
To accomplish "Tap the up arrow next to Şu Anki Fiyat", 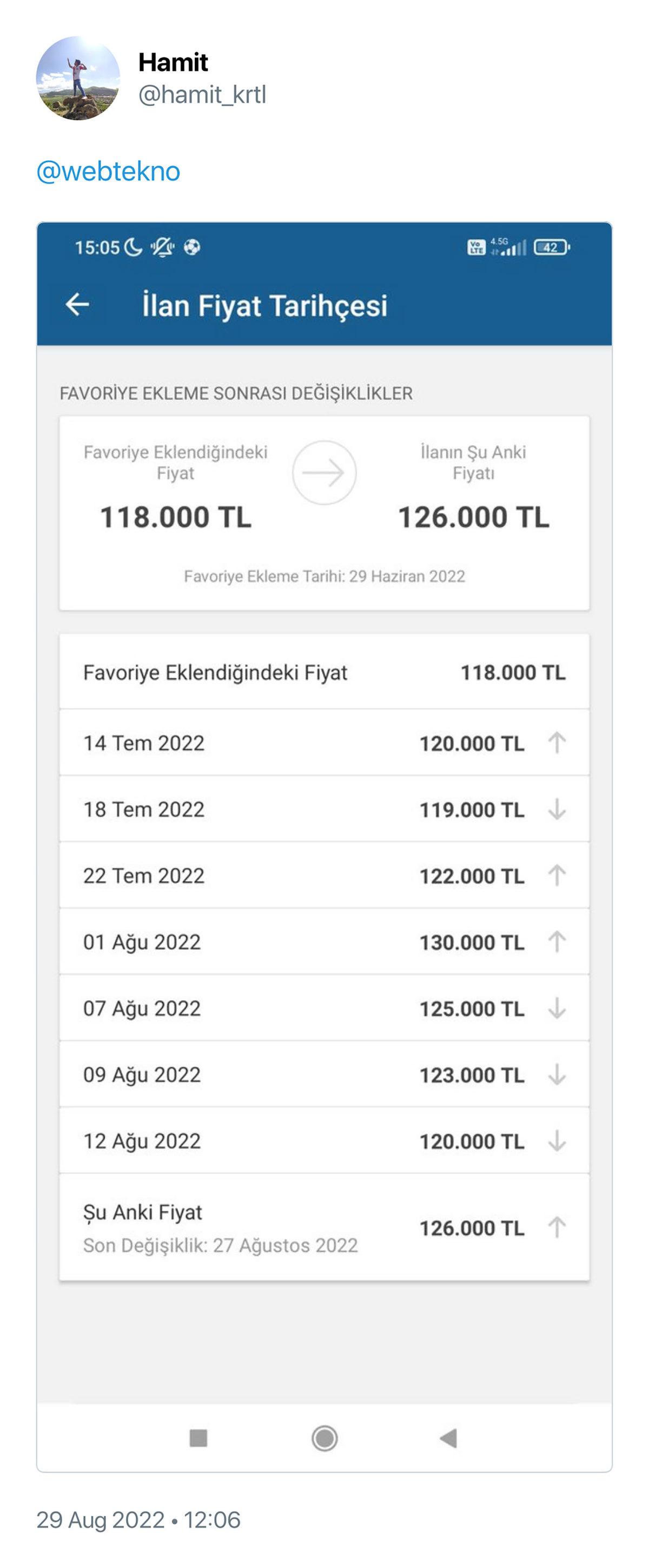I will click(x=557, y=1226).
